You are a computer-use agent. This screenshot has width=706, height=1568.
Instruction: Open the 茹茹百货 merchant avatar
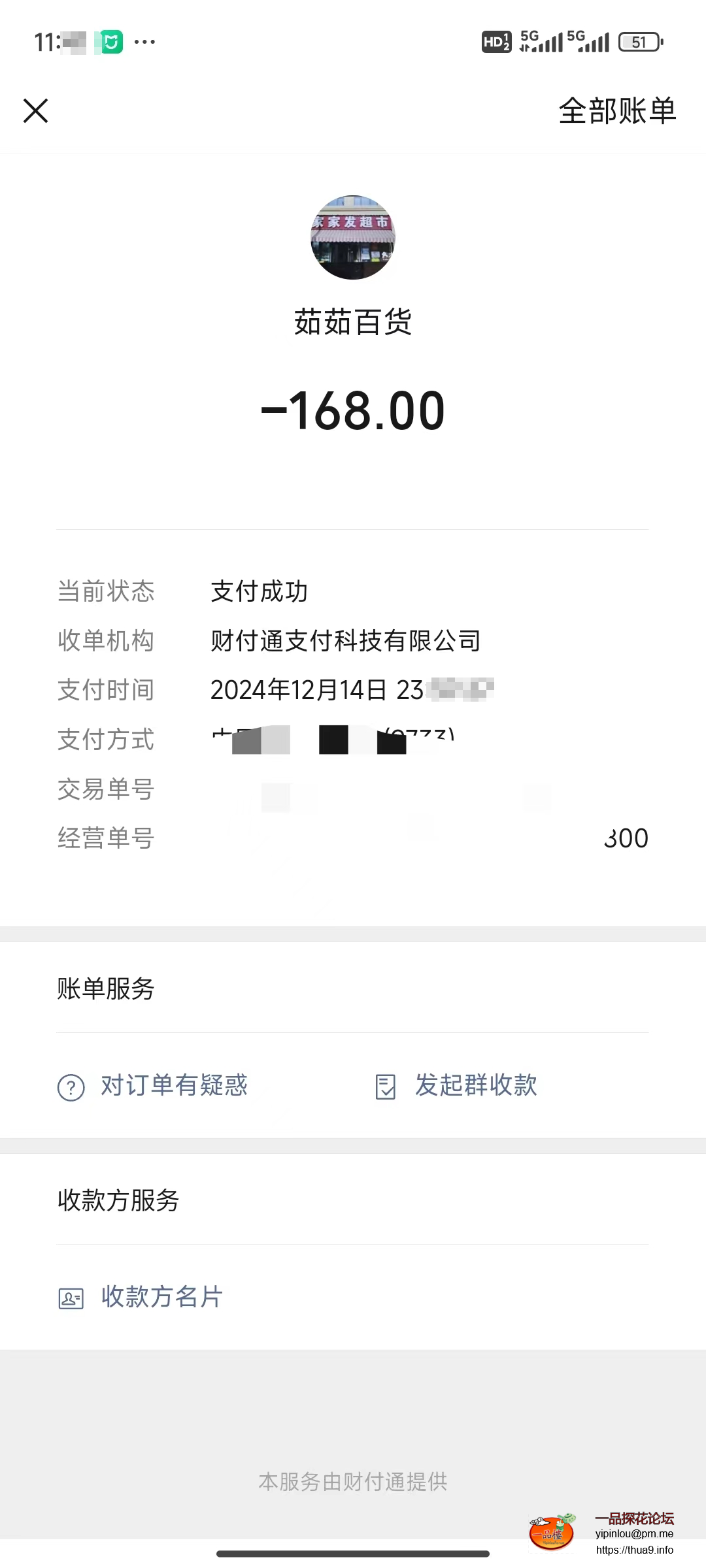pyautogui.click(x=353, y=237)
